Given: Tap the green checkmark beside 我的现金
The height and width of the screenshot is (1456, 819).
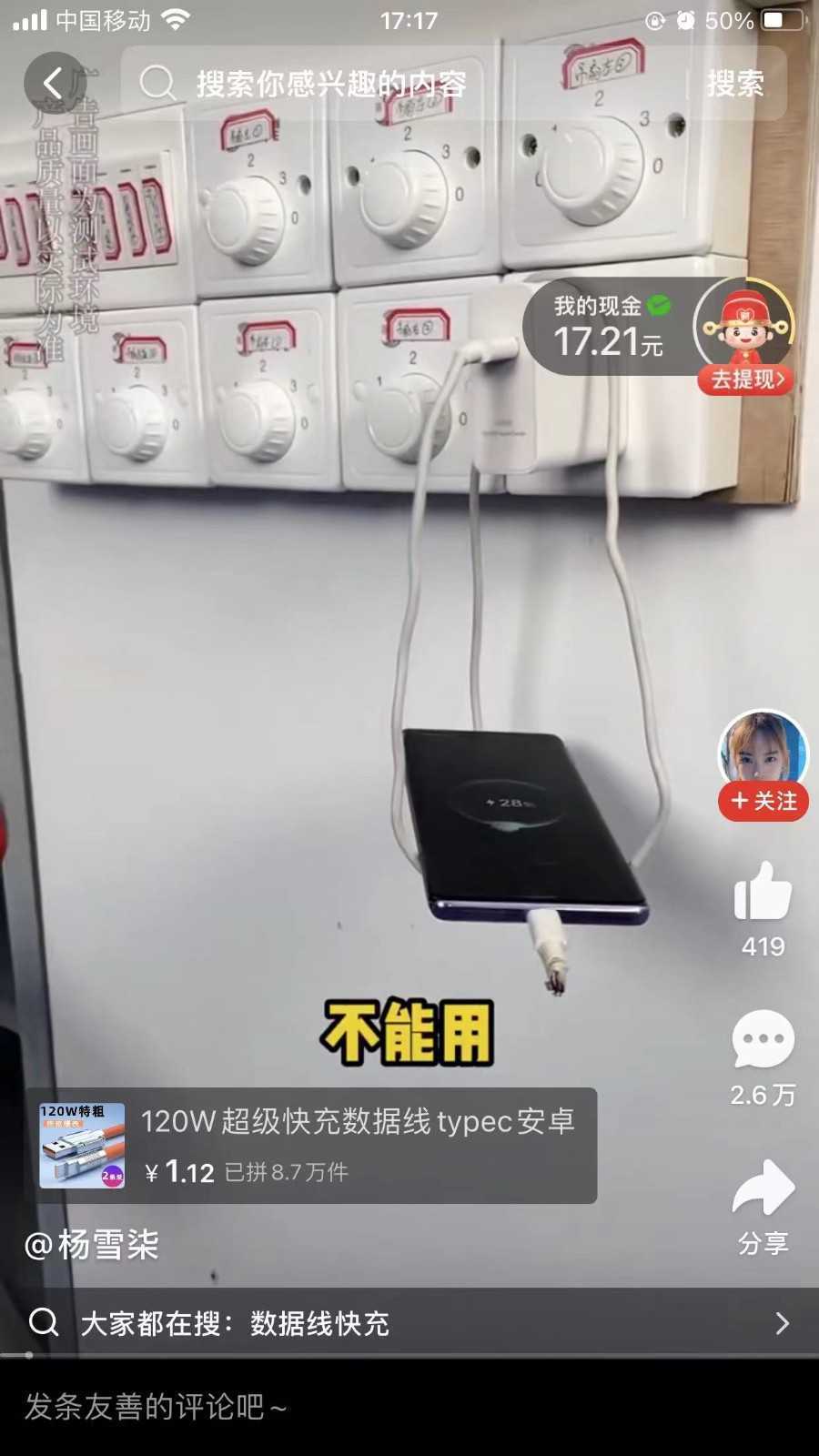Looking at the screenshot, I should 658,305.
